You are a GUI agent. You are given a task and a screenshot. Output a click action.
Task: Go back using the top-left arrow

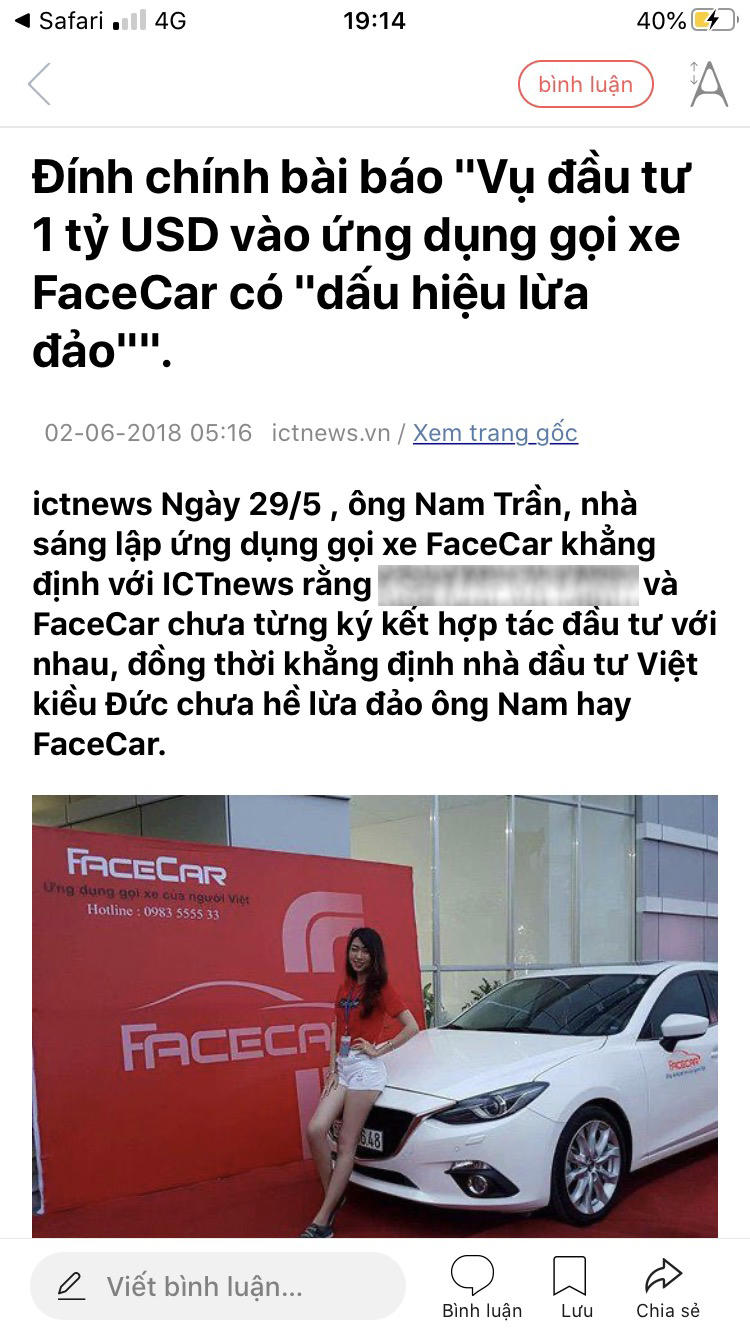[x=40, y=84]
